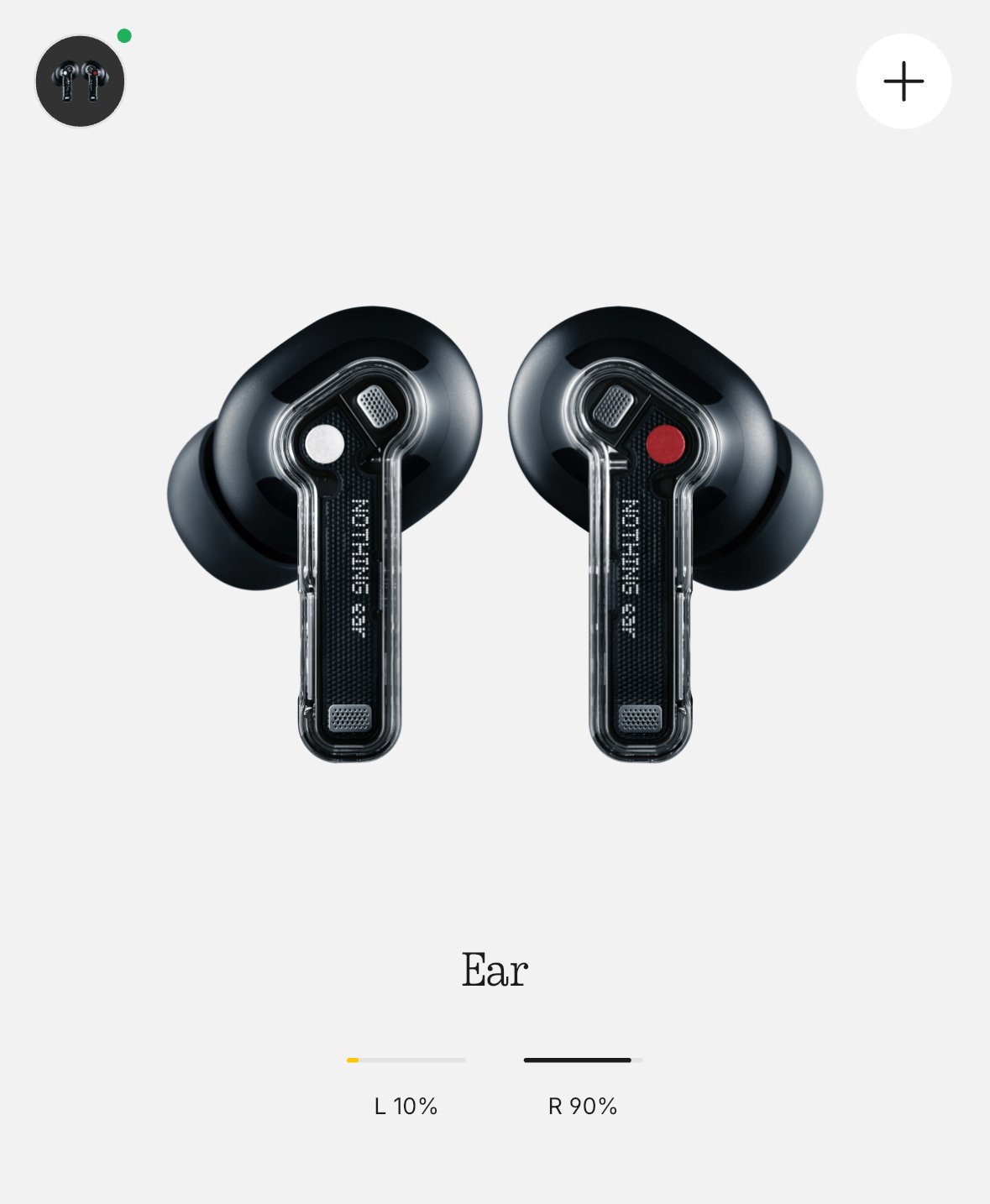Expand the Ear device details
The width and height of the screenshot is (990, 1204).
point(495,971)
